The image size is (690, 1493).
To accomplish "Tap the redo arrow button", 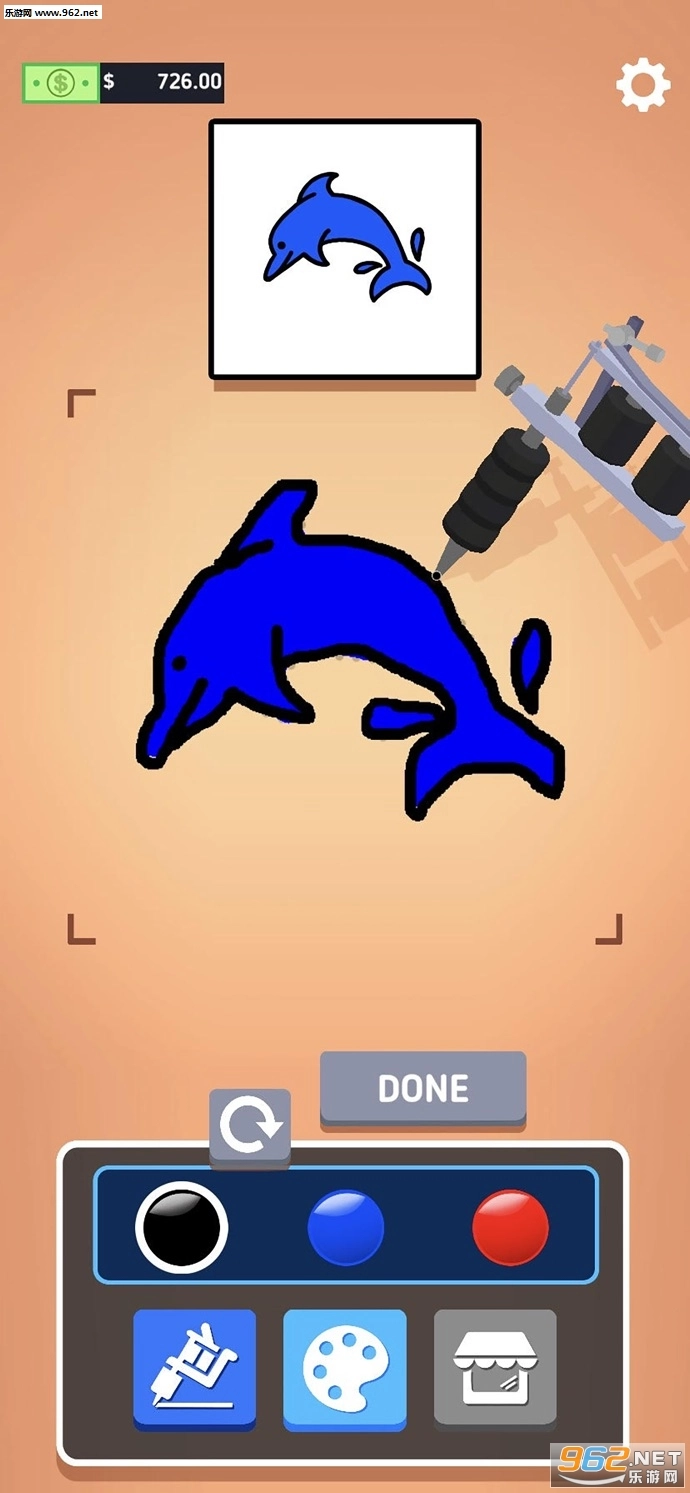I will click(250, 1127).
